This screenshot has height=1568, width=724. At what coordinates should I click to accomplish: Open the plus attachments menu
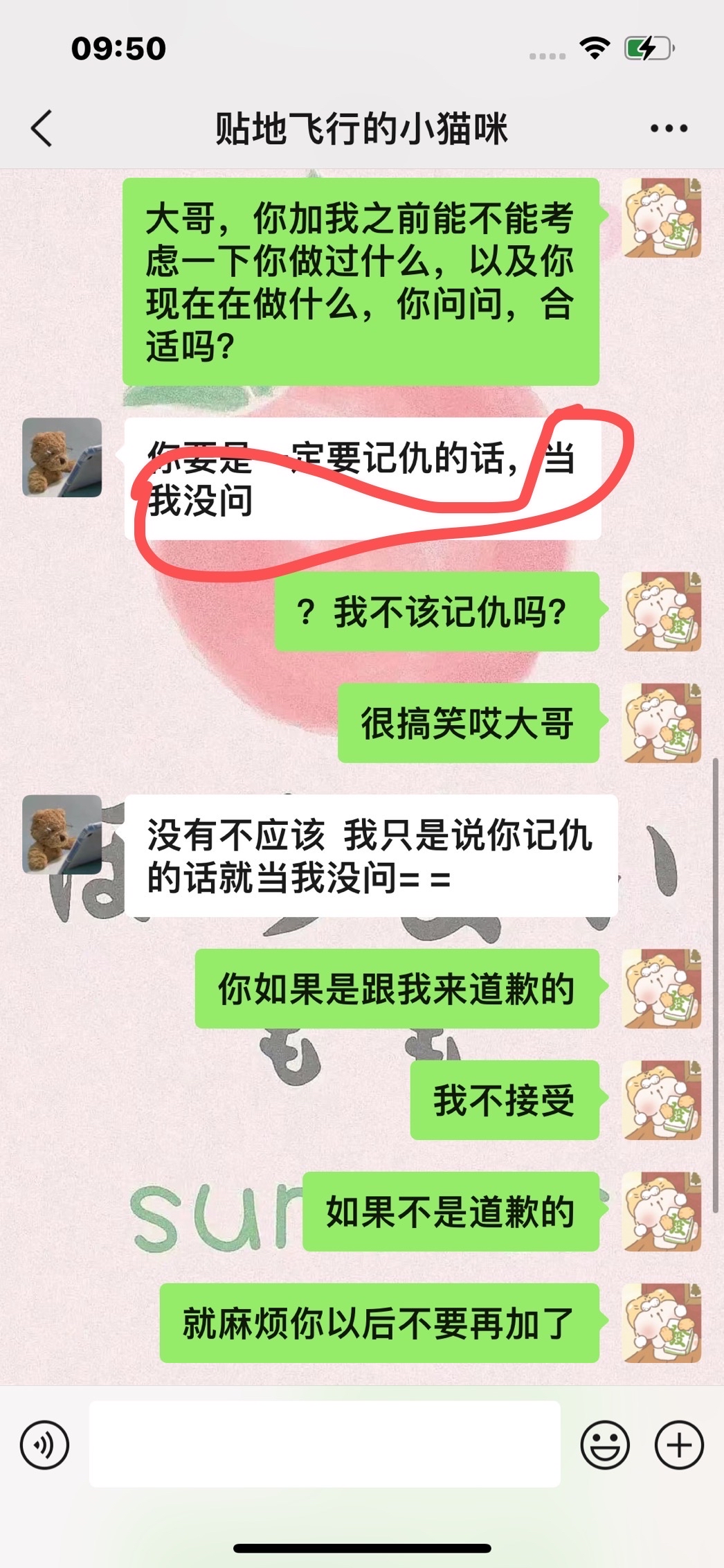point(679,1445)
